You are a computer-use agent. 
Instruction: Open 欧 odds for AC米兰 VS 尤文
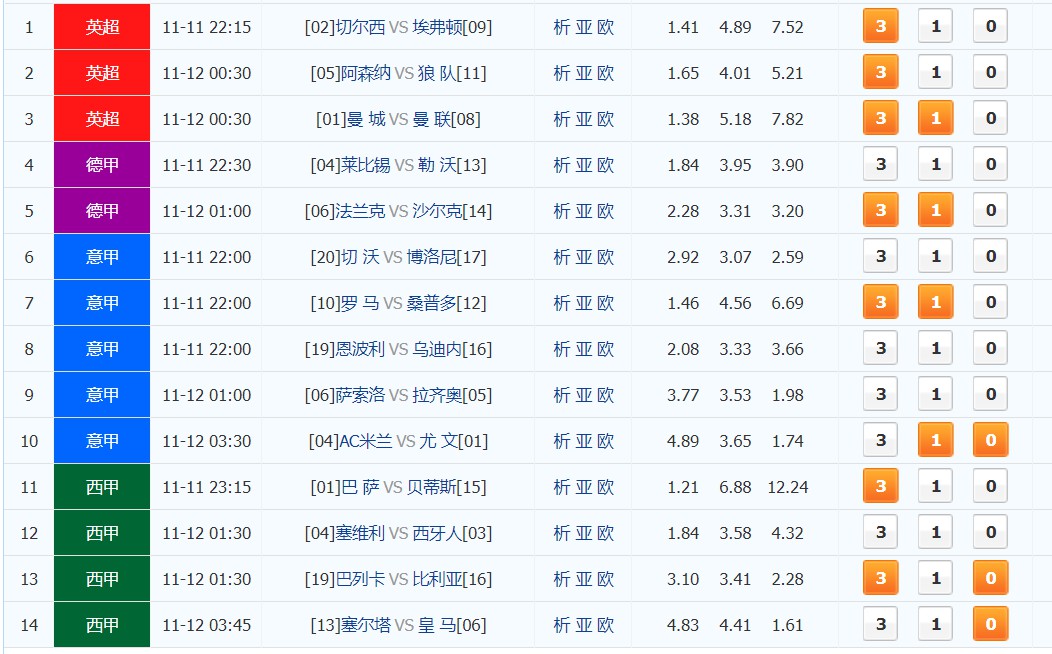click(x=606, y=441)
